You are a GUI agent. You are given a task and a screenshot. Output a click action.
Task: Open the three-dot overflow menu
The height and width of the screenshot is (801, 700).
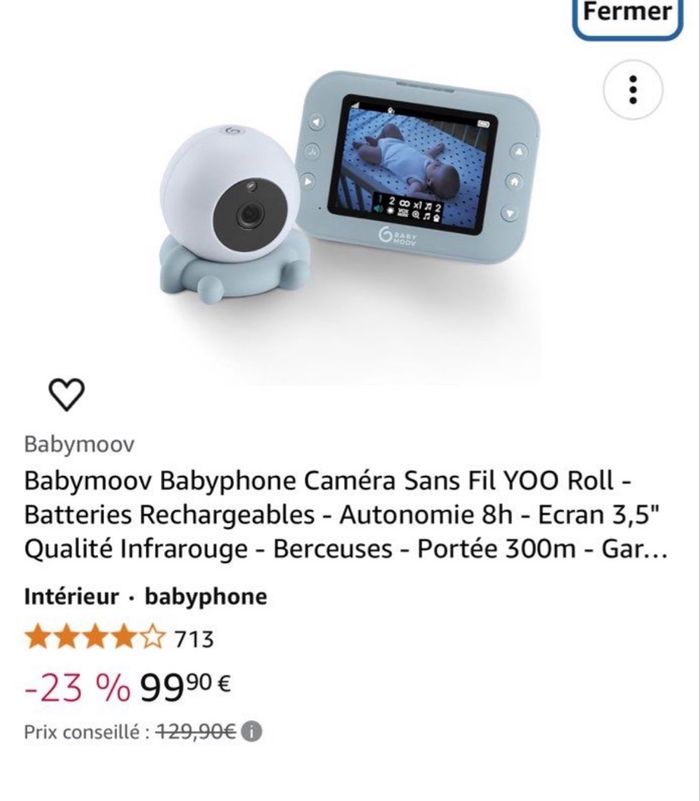point(632,90)
